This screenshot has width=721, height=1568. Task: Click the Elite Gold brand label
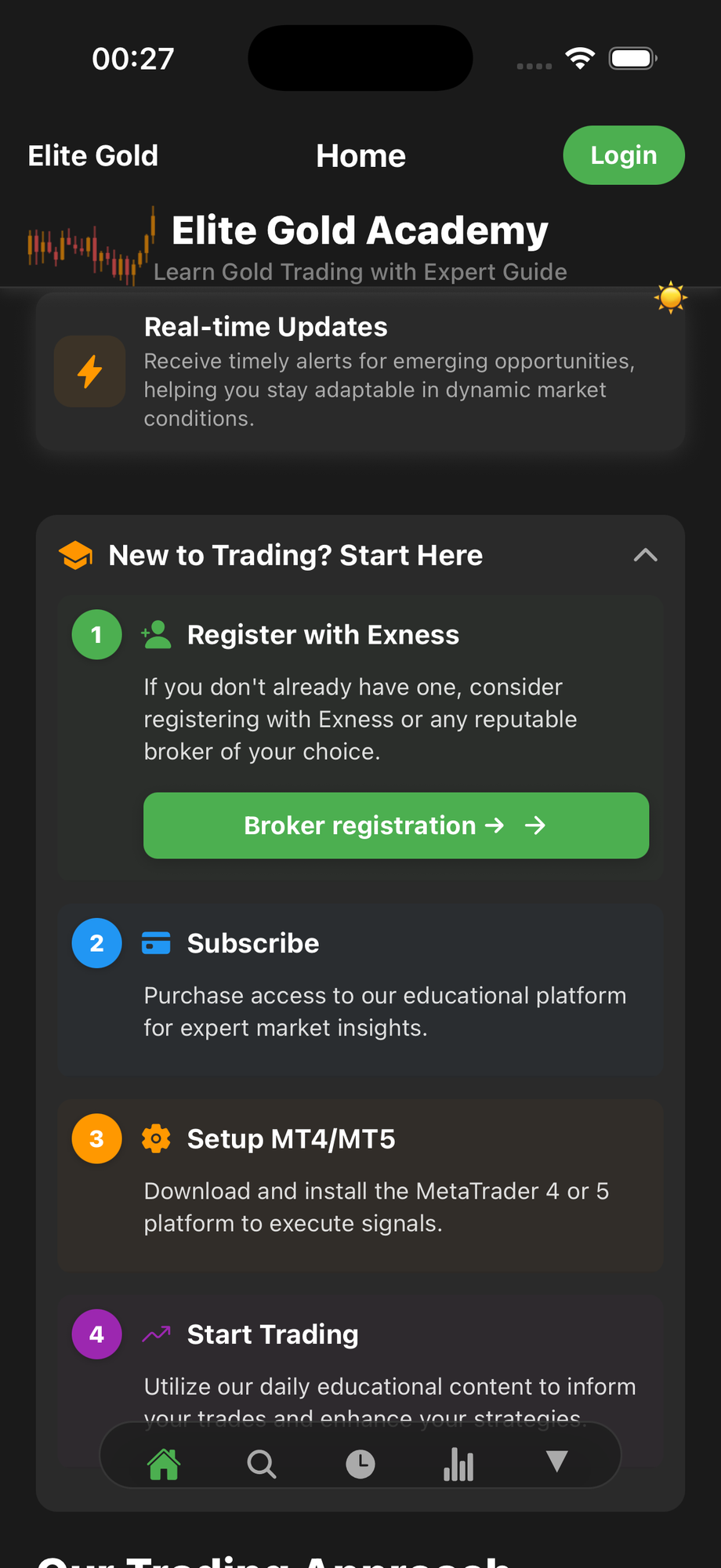pos(92,155)
